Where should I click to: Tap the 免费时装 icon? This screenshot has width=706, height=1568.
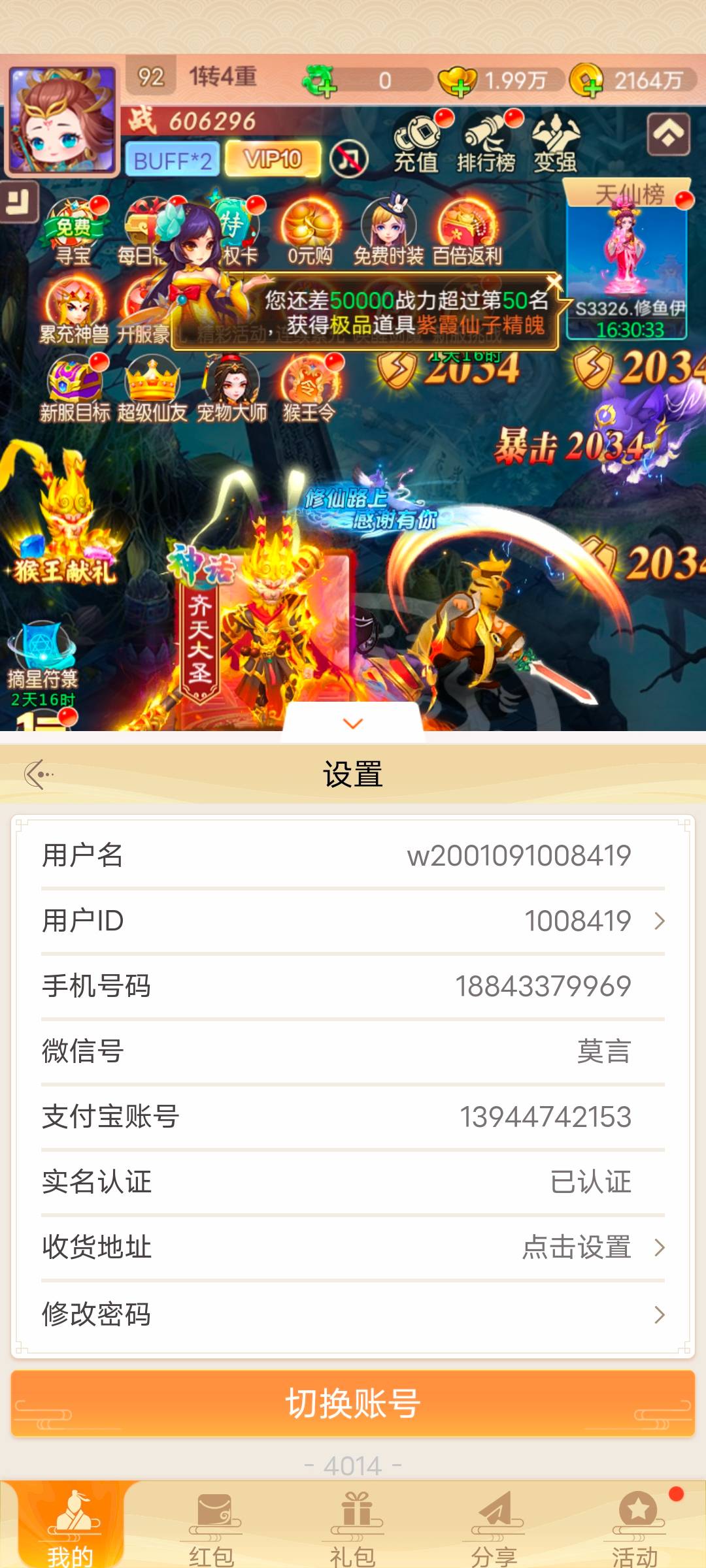388,233
